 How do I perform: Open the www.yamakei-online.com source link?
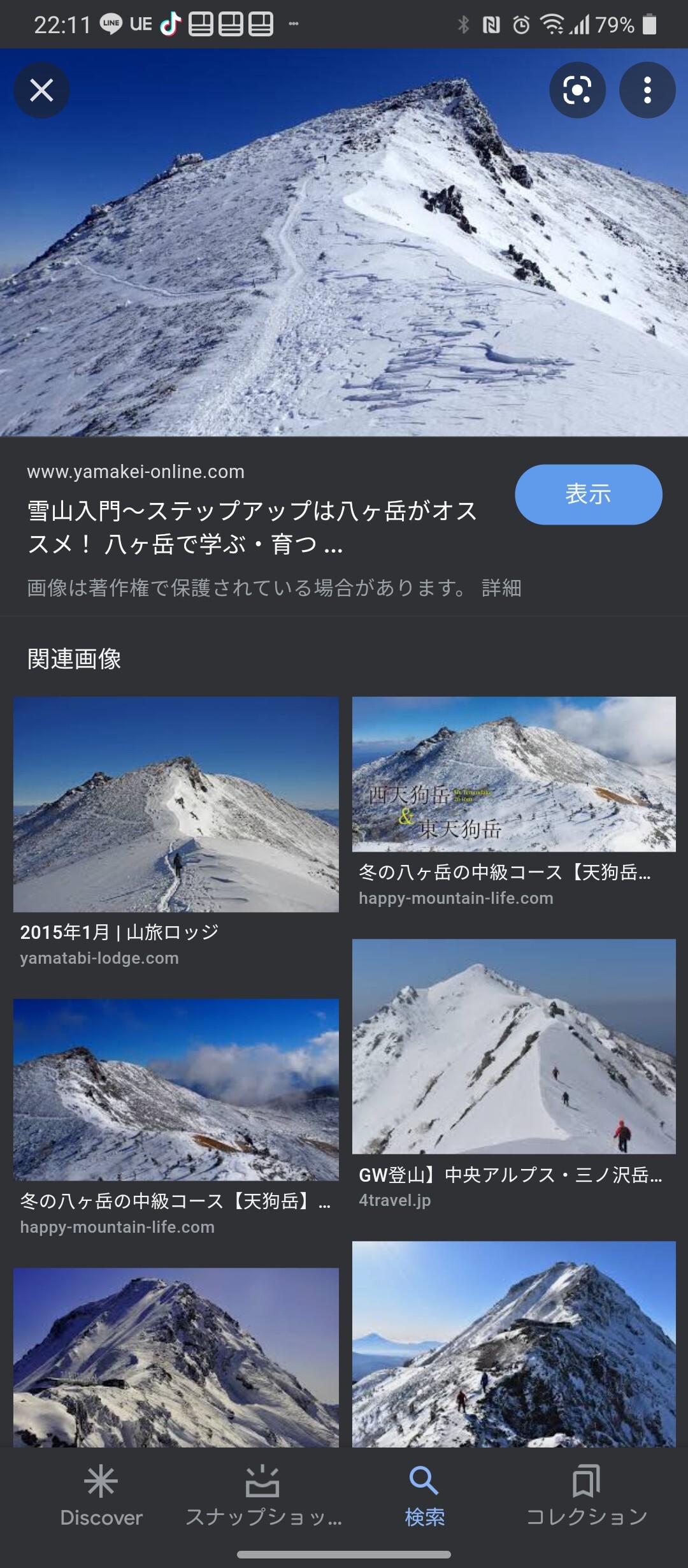[x=136, y=472]
